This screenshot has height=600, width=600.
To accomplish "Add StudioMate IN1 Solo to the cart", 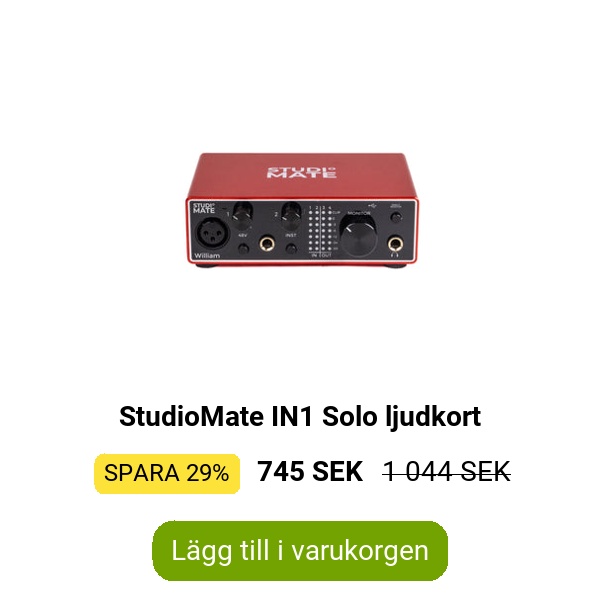I will pos(300,551).
